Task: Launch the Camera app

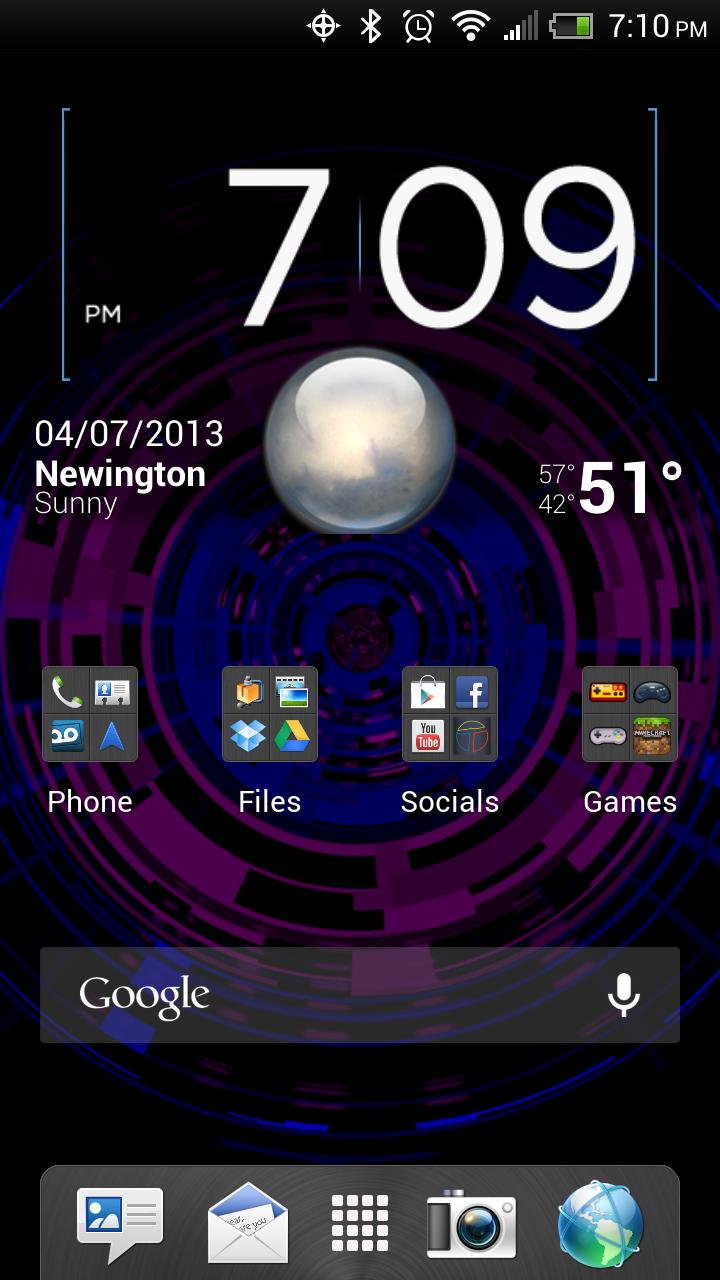Action: (x=471, y=1223)
